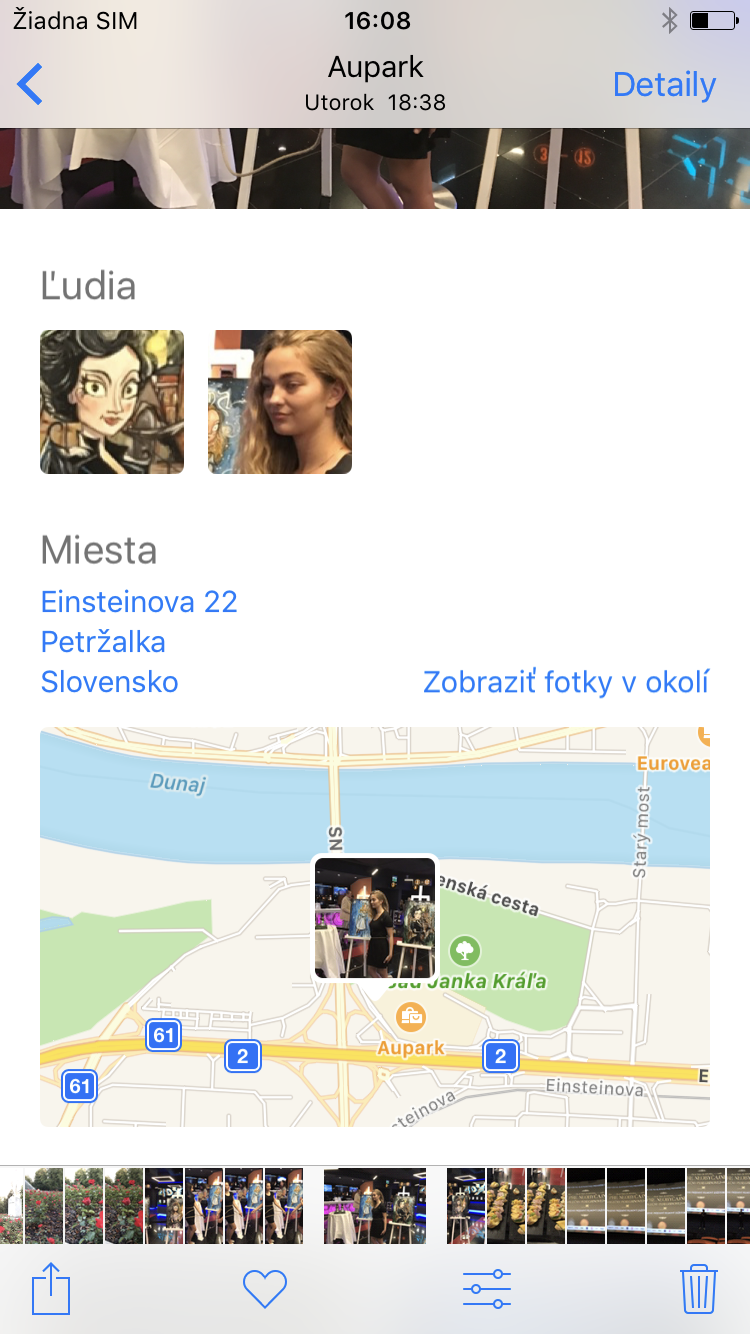
Task: Open the painted portrait face in Ľudia
Action: (x=112, y=402)
